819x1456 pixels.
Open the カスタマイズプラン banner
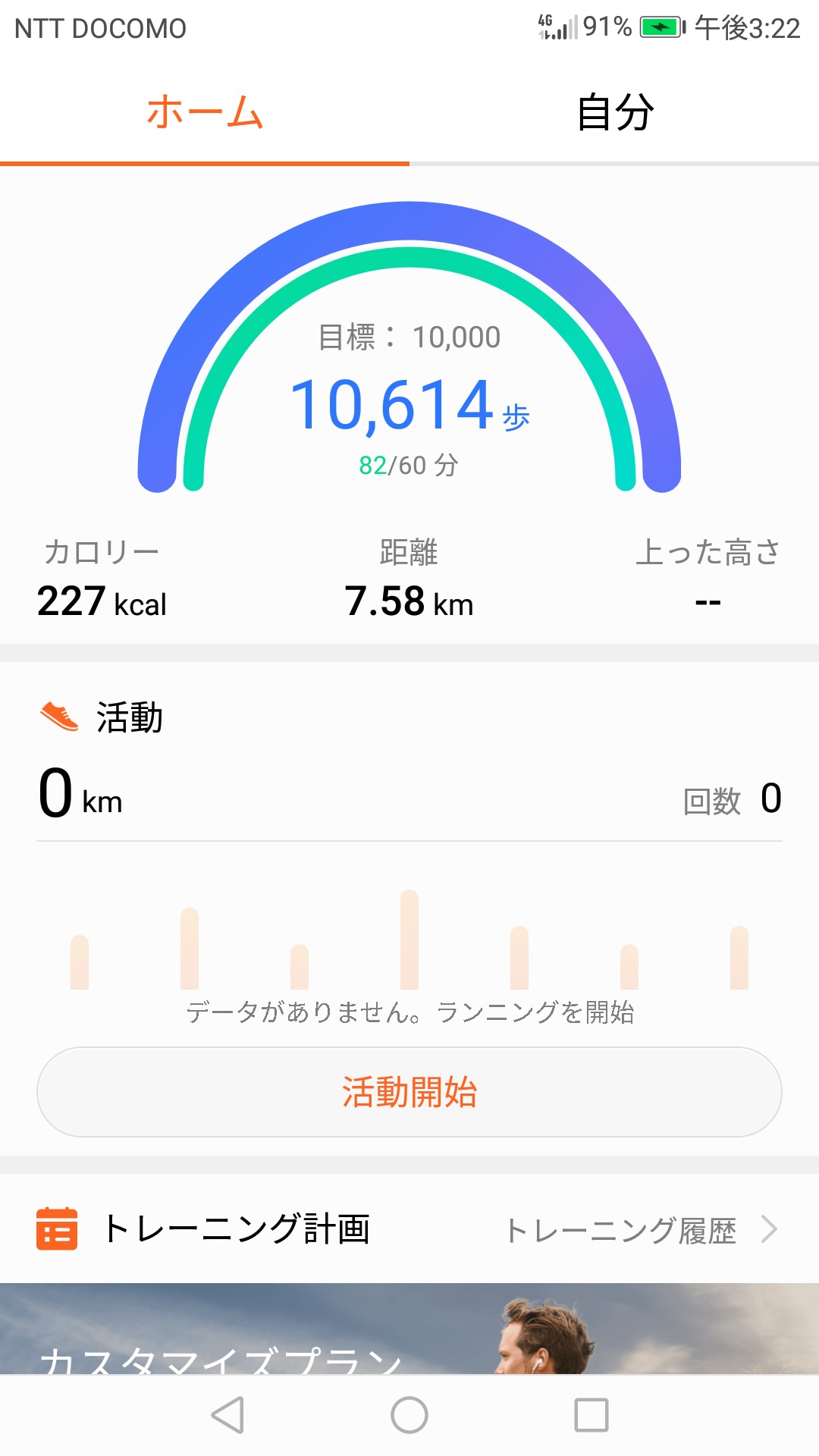pyautogui.click(x=409, y=1329)
